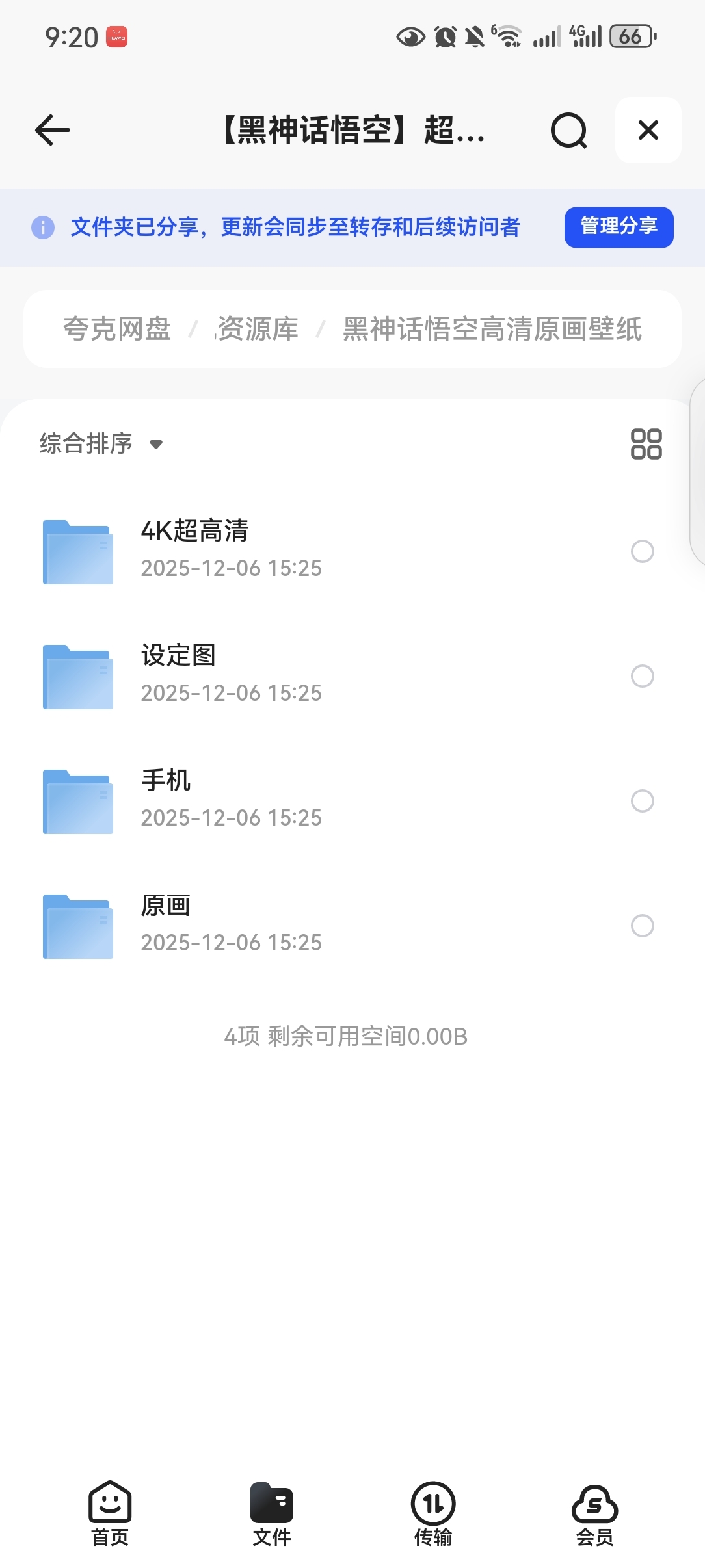Image resolution: width=705 pixels, height=1568 pixels.
Task: Go back with the top-left arrow
Action: pos(53,130)
